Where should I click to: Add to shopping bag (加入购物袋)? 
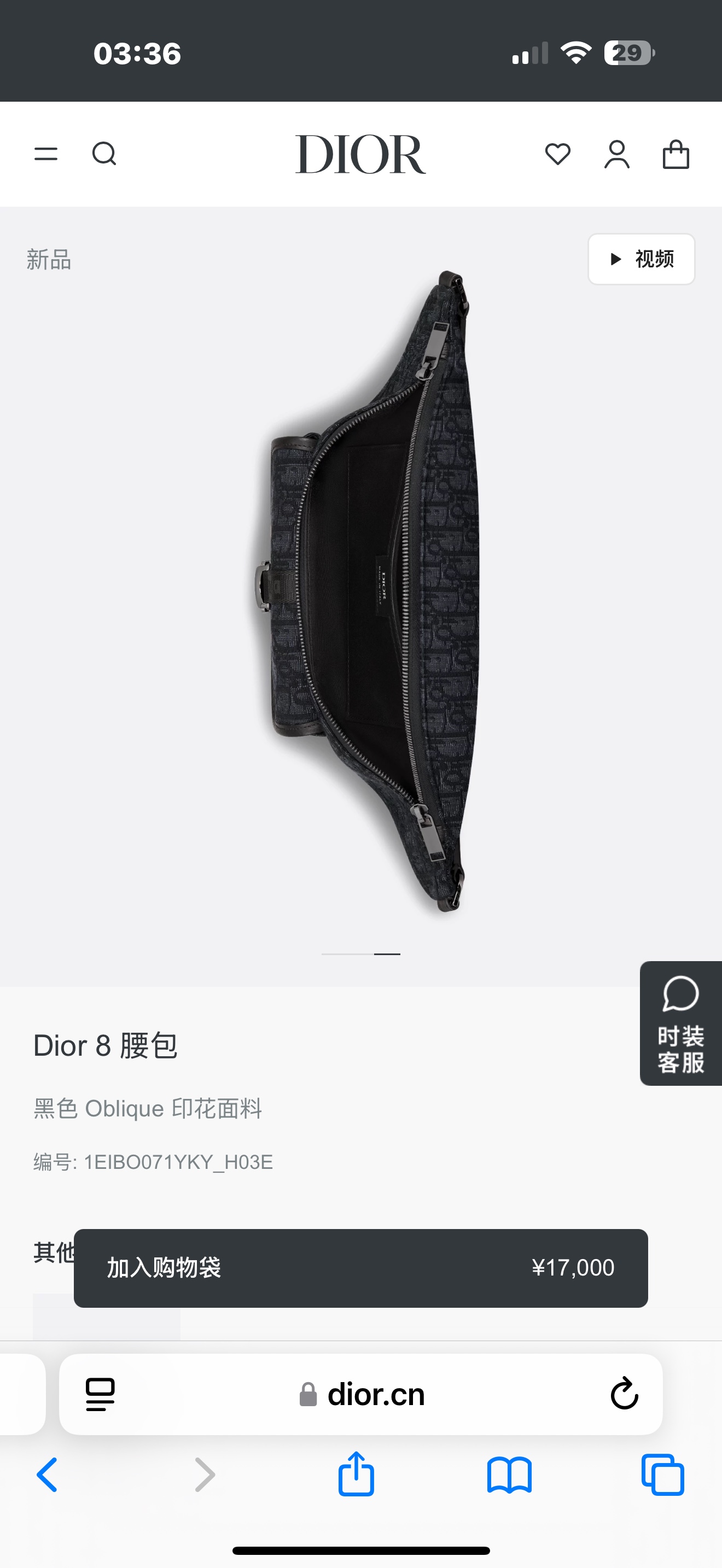click(360, 1268)
